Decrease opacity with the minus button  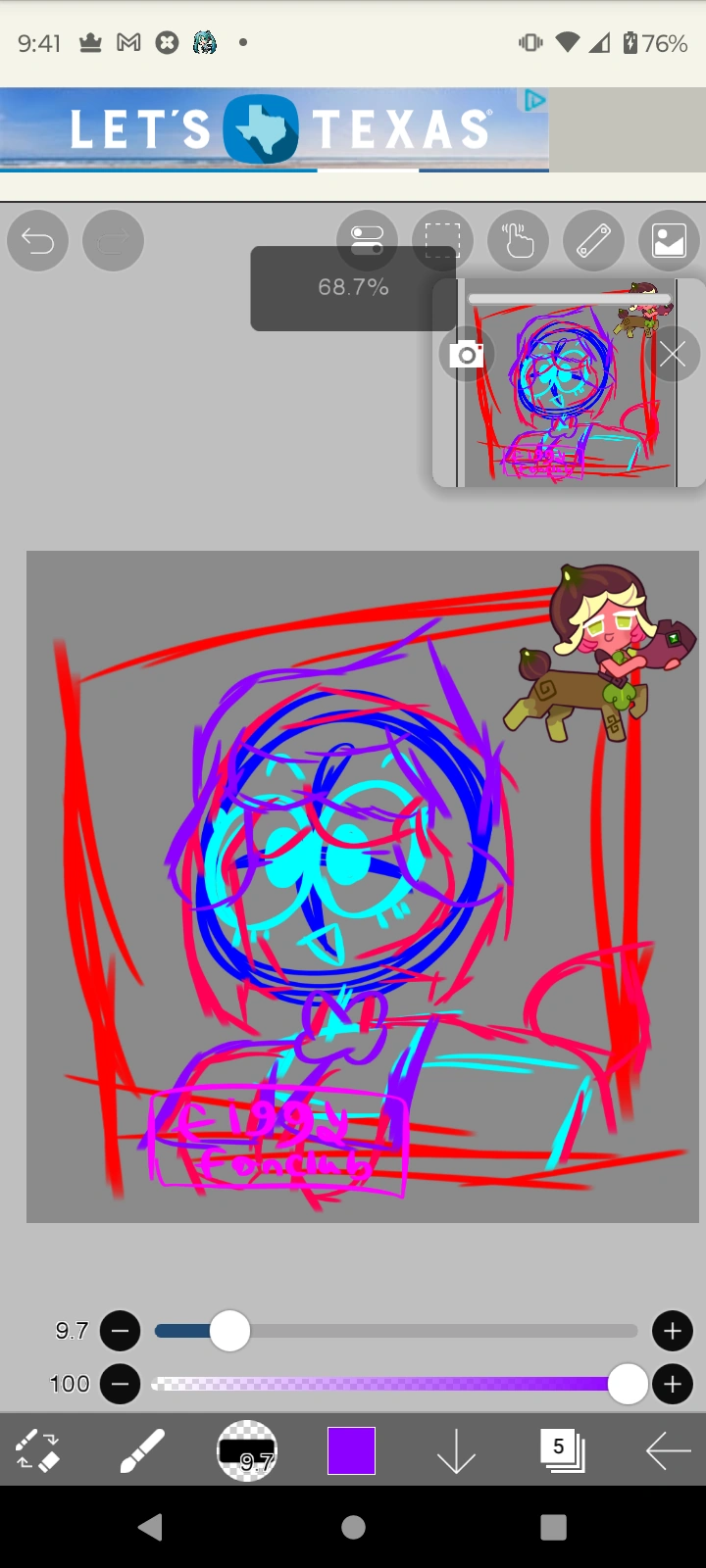coord(121,1383)
